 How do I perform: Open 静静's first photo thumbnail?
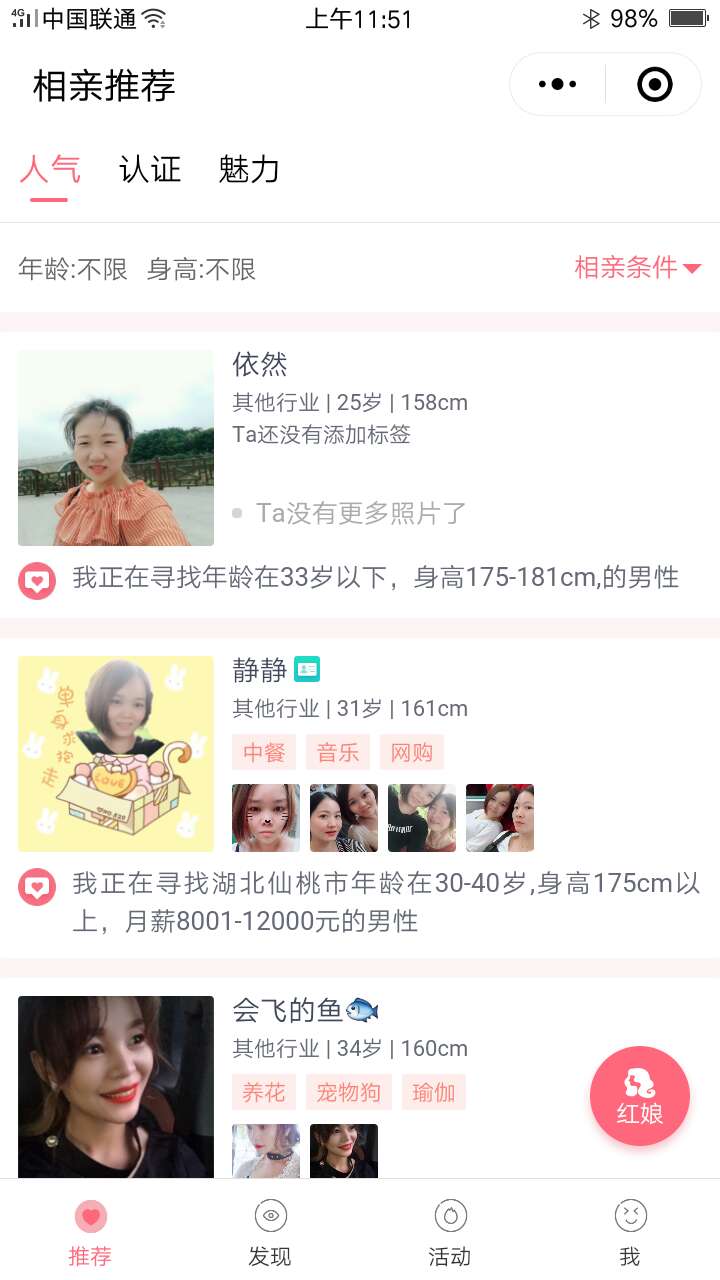coord(264,817)
